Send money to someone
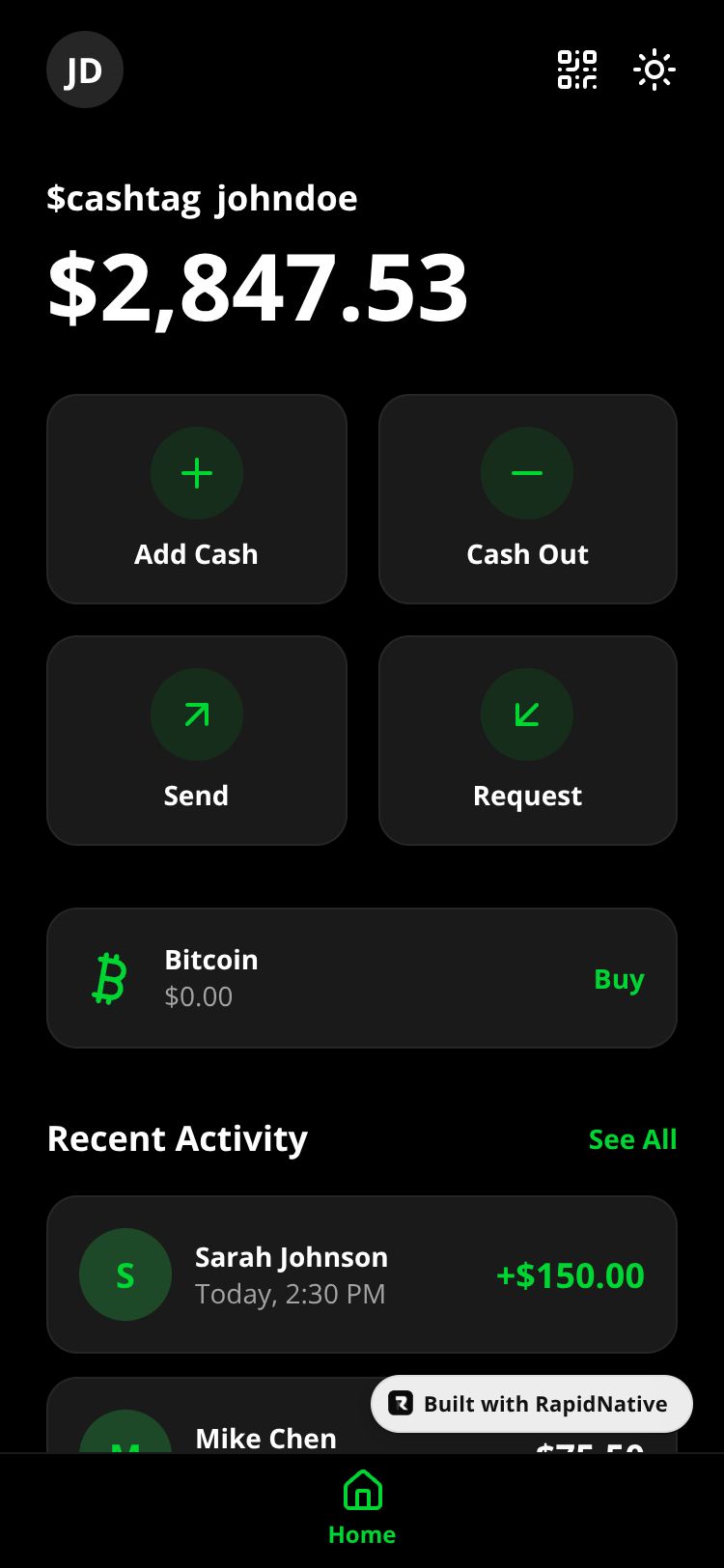The height and width of the screenshot is (1568, 724). (197, 741)
